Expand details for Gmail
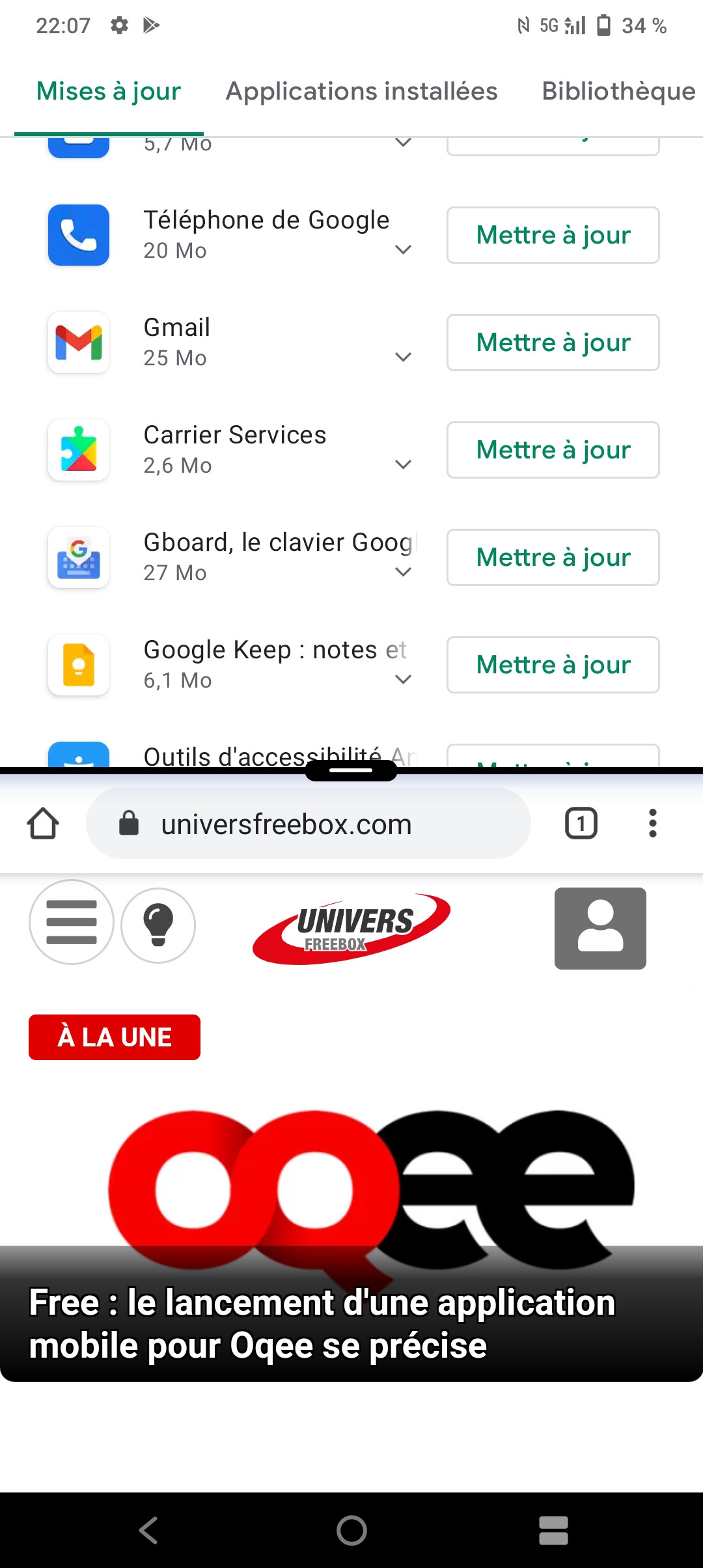This screenshot has height=1568, width=703. [404, 357]
